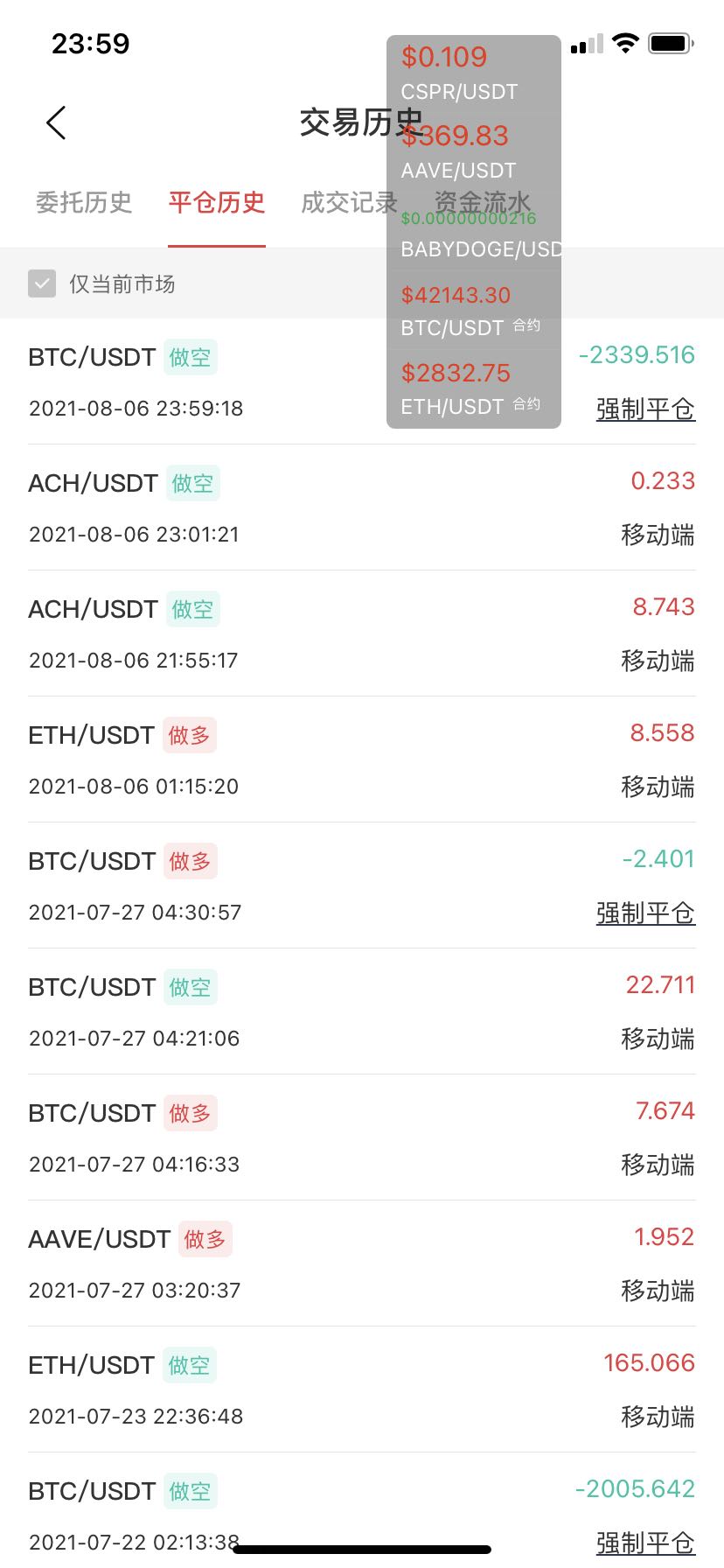Screen dimensions: 724x1568
Task: Open AAVE/USDT in floating price widget
Action: tap(473, 152)
